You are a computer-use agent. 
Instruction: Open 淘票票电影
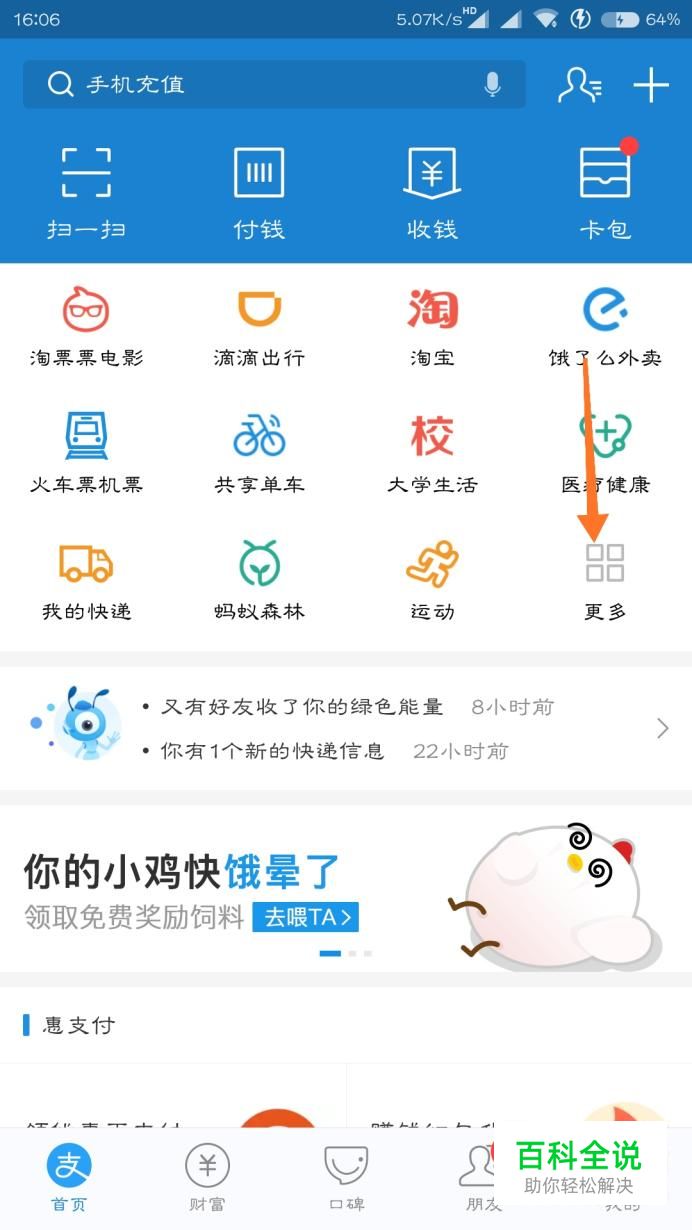[86, 325]
